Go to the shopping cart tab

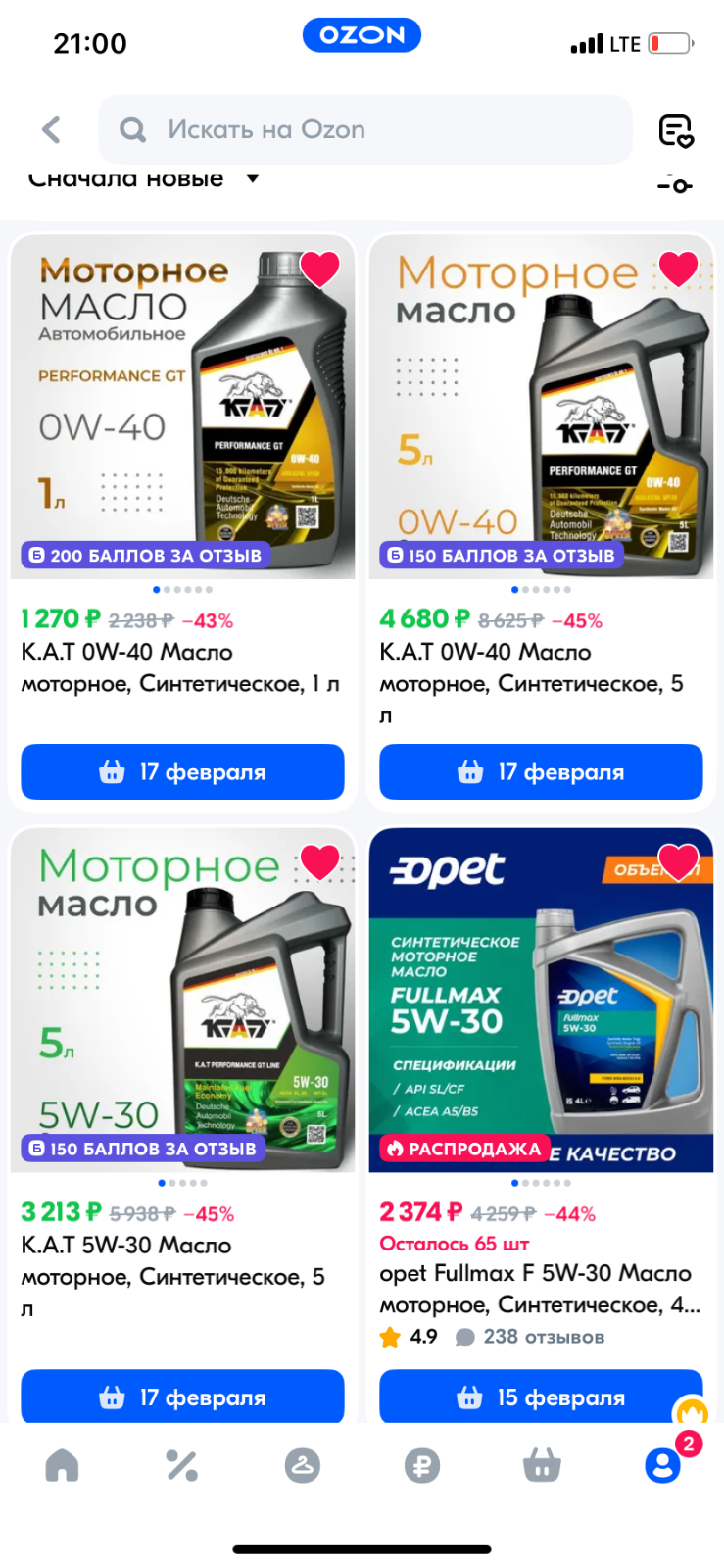pos(542,1465)
